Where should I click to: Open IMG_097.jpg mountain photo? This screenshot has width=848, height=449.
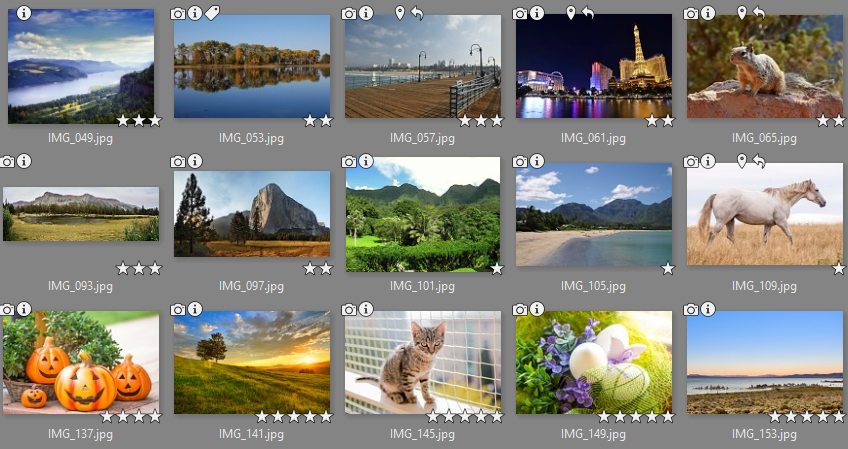click(x=251, y=214)
